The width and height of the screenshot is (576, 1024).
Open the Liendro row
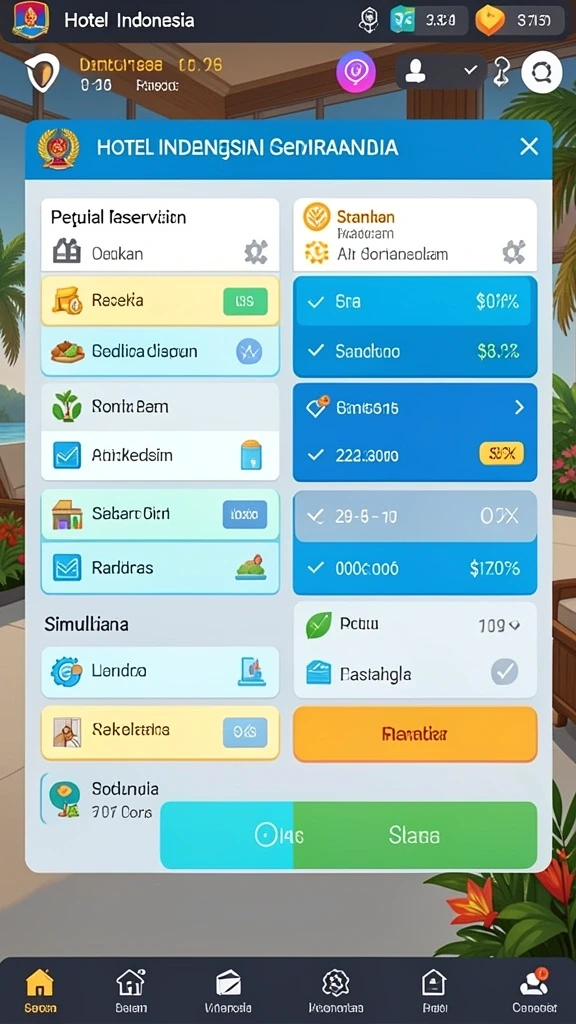tap(160, 671)
